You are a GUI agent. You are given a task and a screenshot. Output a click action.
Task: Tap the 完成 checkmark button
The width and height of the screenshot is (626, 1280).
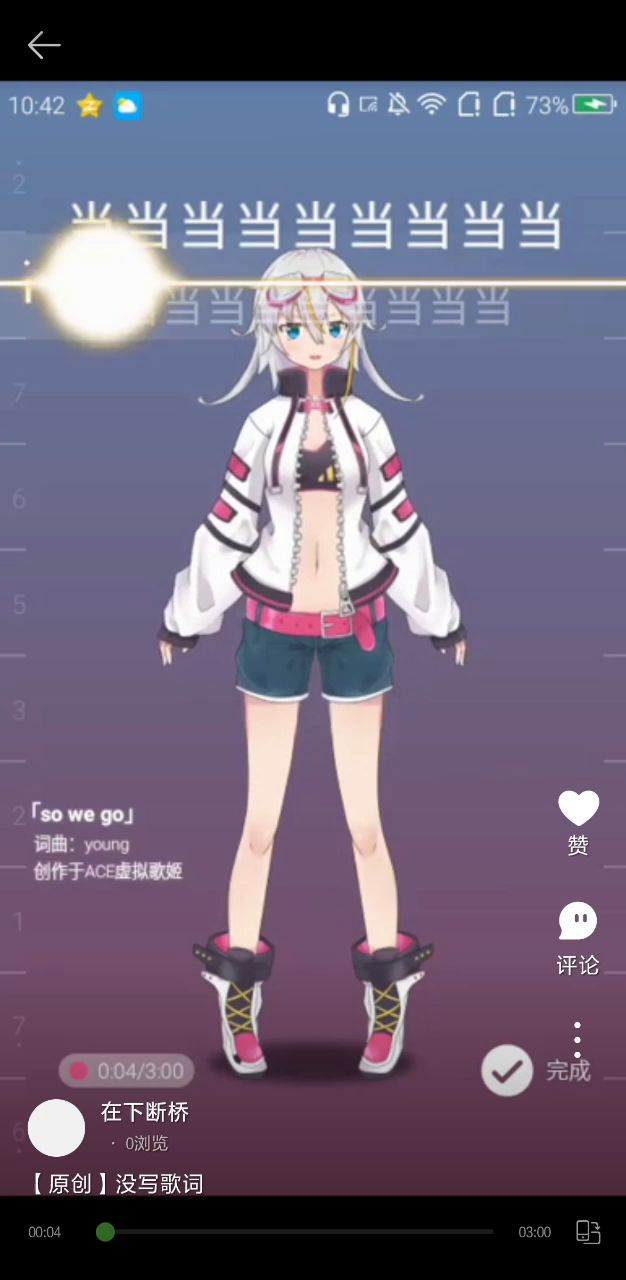(x=507, y=1071)
